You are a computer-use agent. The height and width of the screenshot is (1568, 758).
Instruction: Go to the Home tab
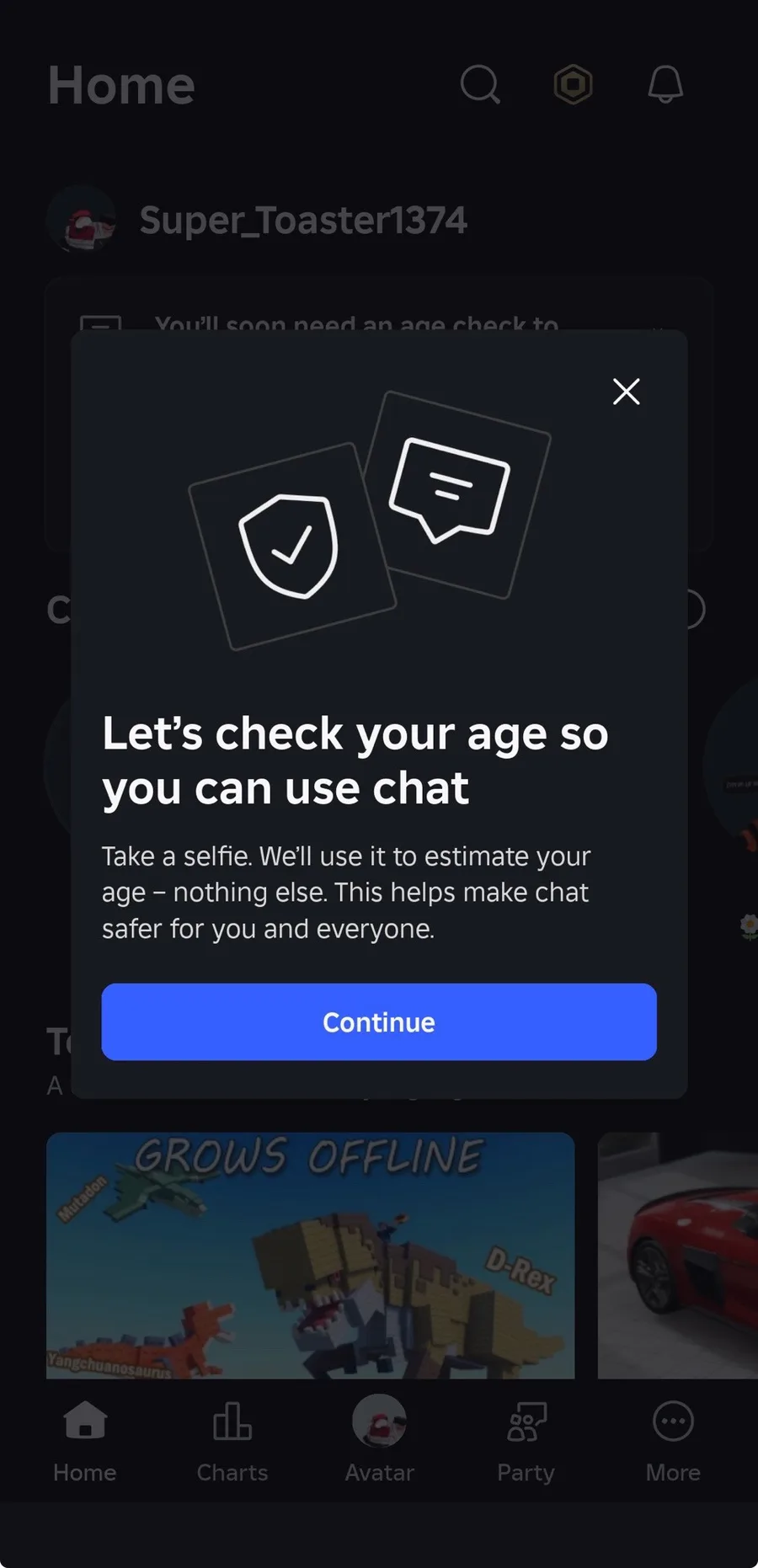point(85,1441)
